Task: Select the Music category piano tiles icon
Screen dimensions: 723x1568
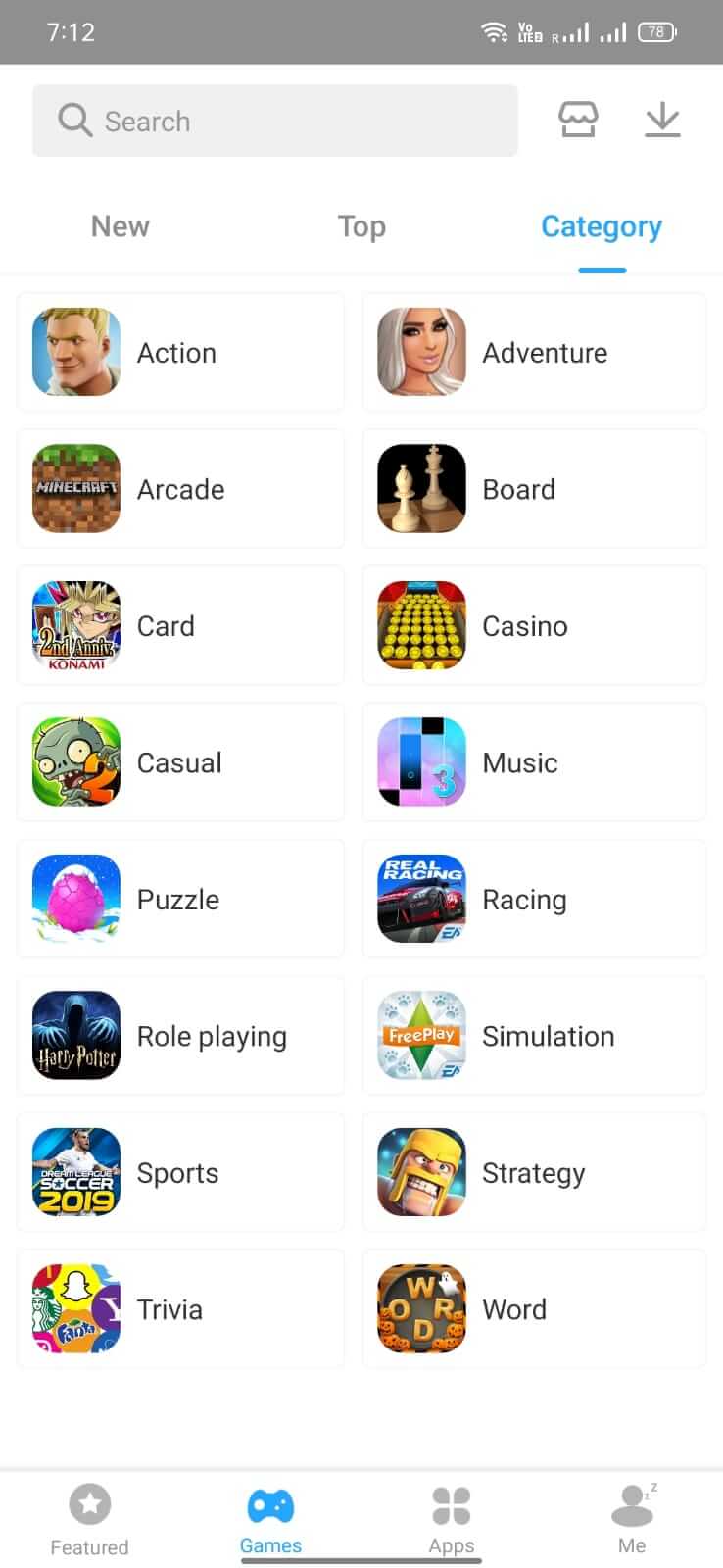Action: click(421, 762)
